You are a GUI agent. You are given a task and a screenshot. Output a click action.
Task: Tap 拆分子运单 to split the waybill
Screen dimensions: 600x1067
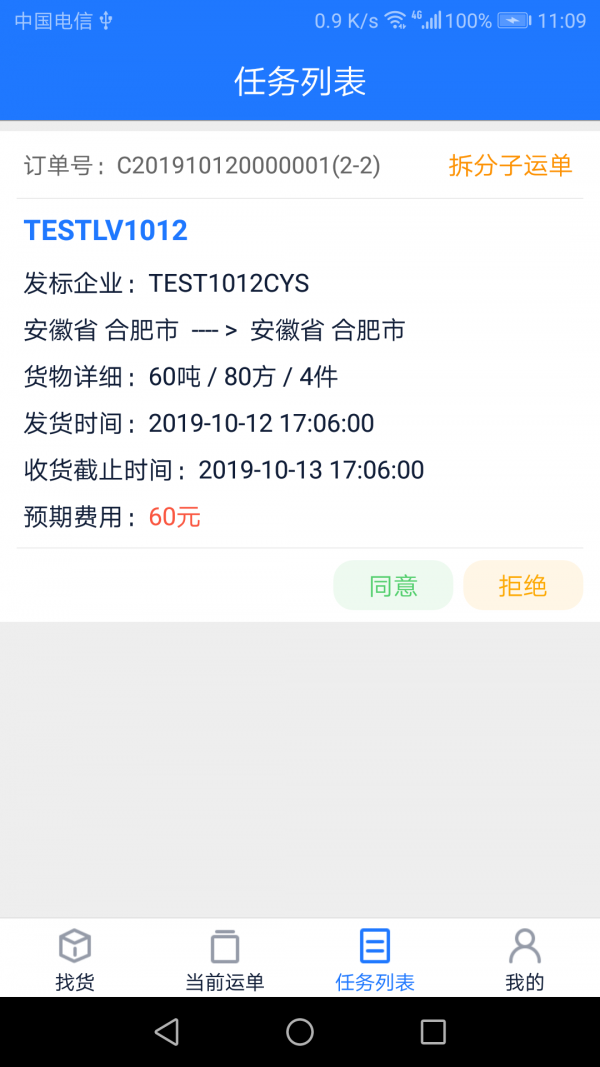coord(510,166)
